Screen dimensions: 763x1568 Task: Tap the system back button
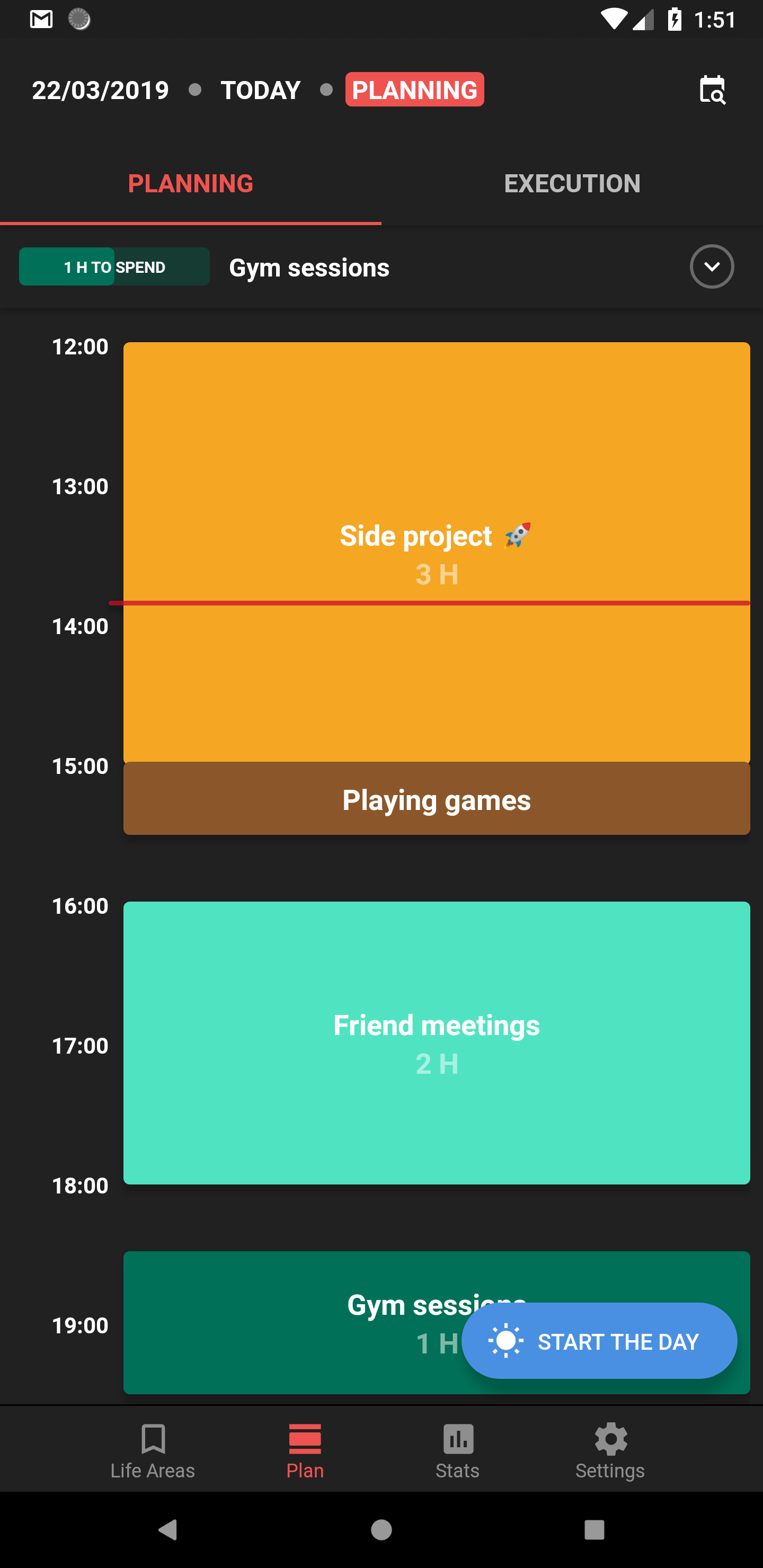[168, 1529]
